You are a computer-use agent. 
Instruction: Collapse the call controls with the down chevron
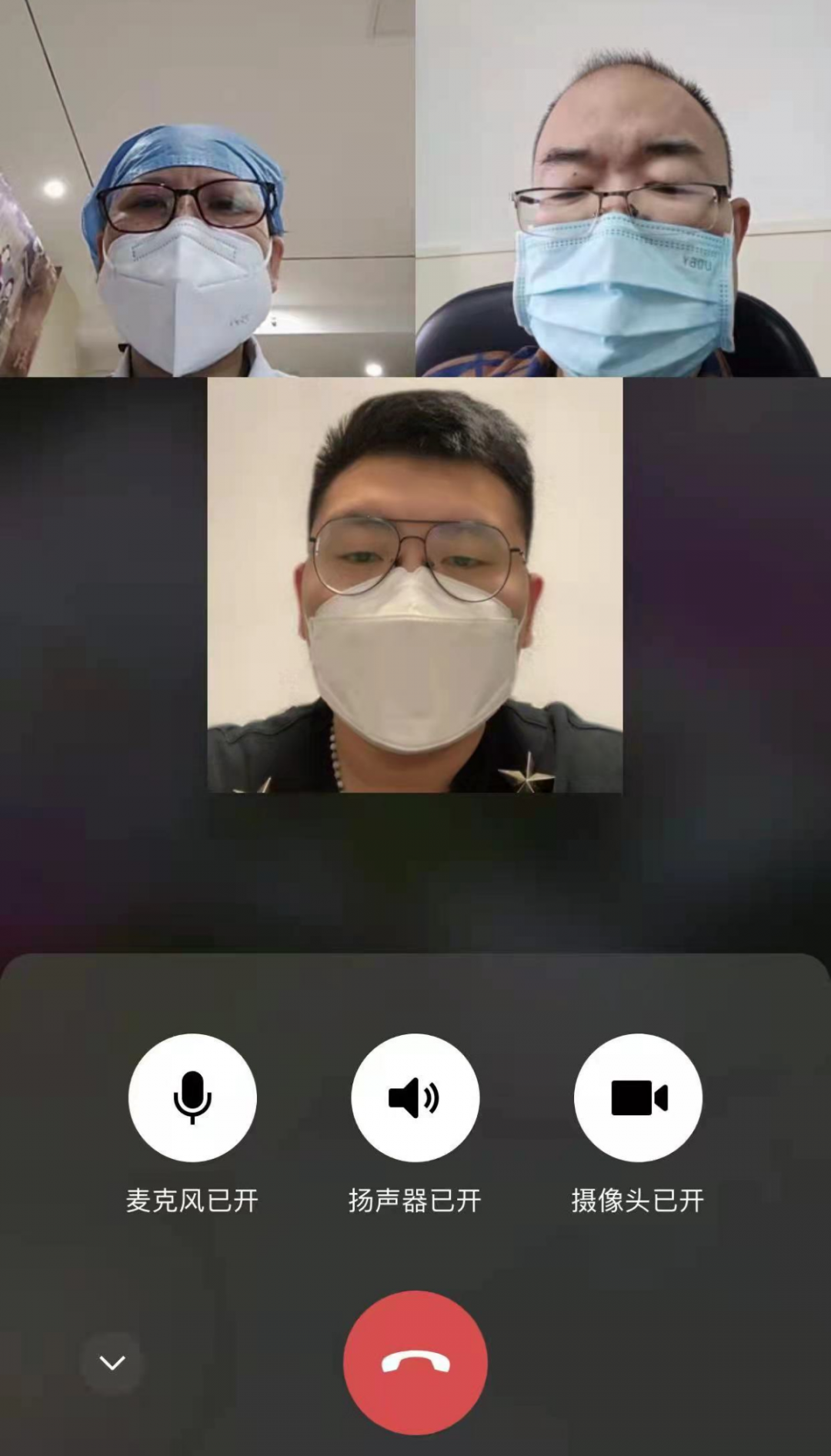pyautogui.click(x=112, y=1363)
